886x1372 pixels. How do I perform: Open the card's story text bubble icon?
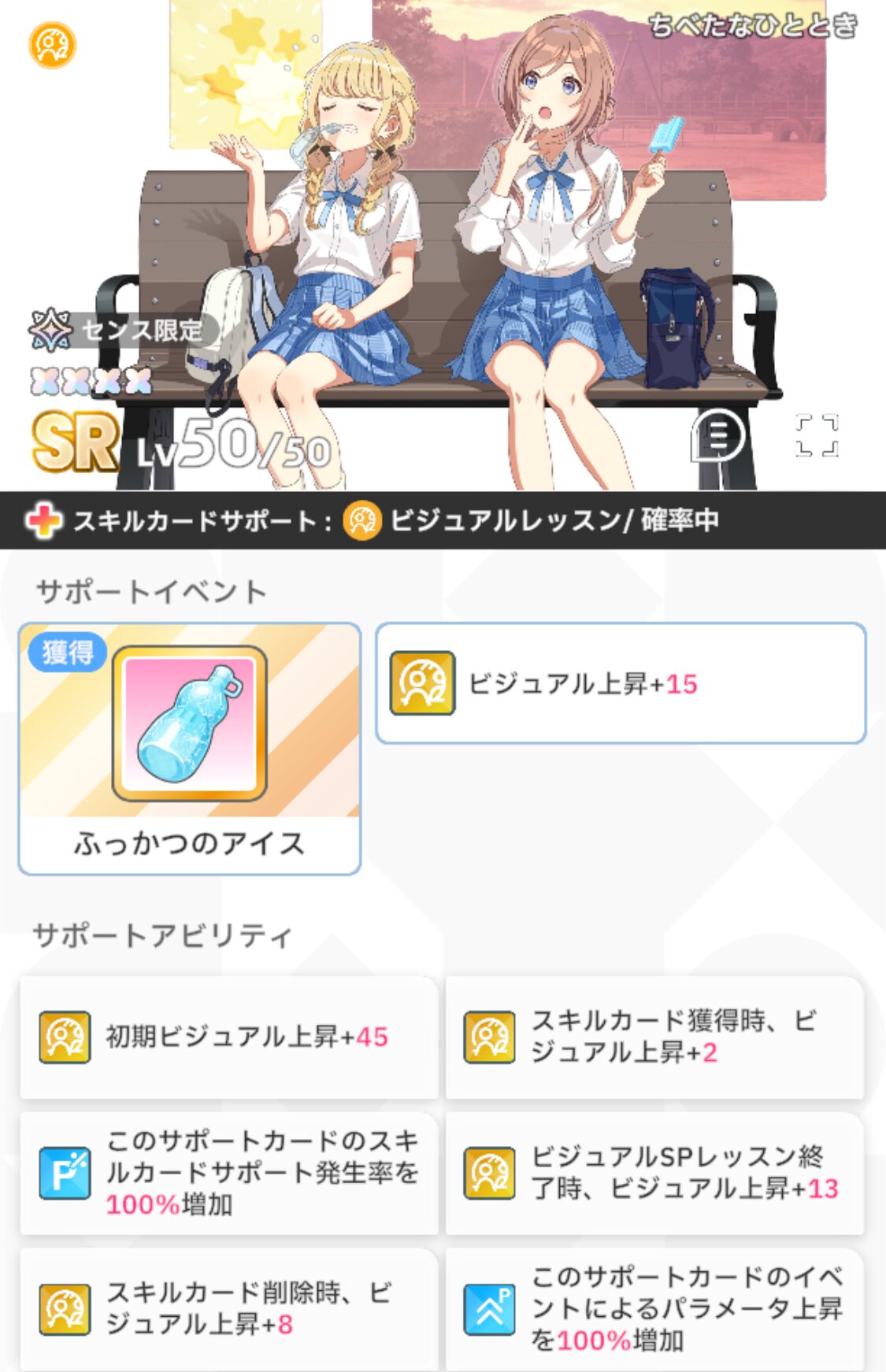point(717,435)
